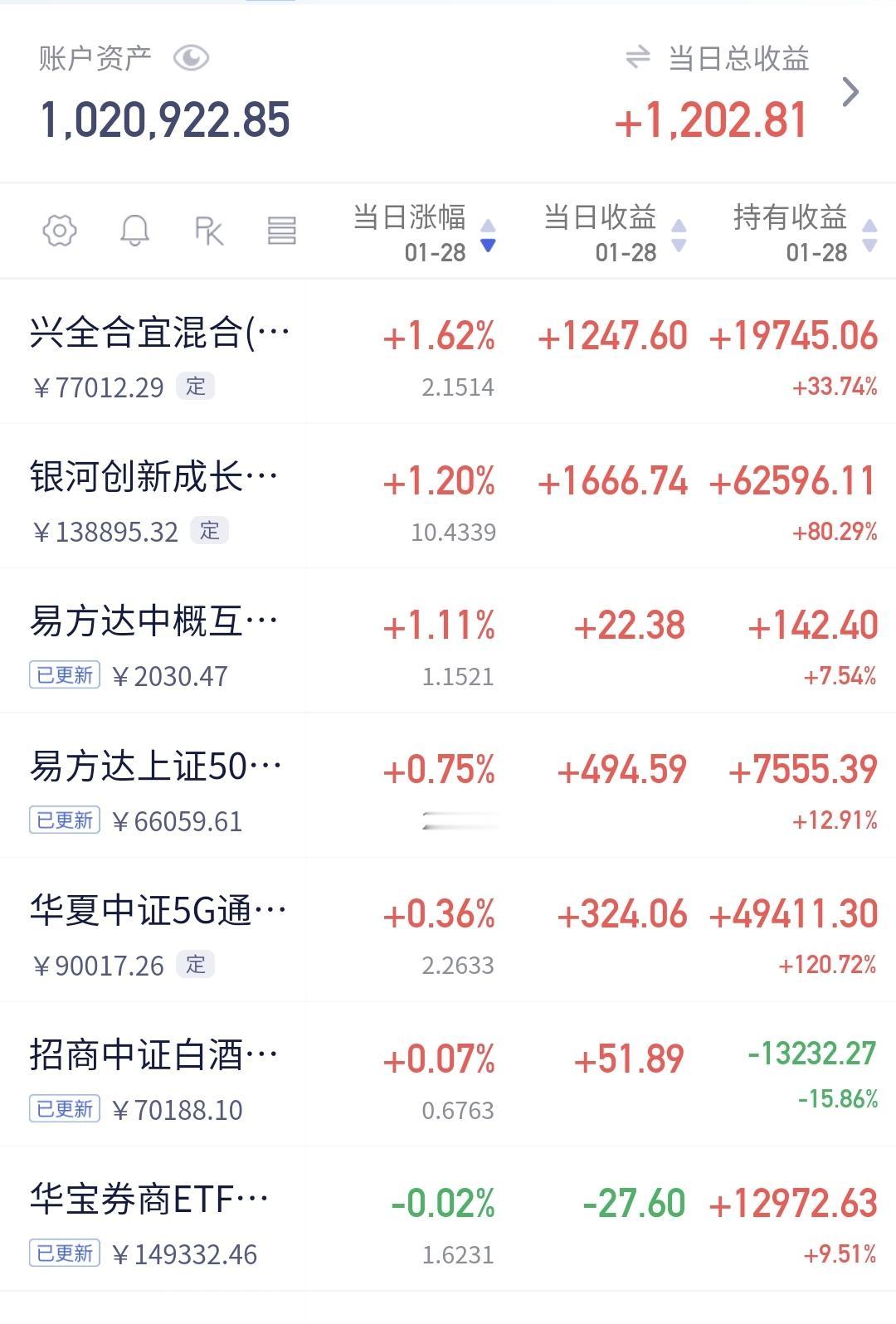The height and width of the screenshot is (1324, 896).
Task: Open the alerts bell icon
Action: tap(134, 231)
